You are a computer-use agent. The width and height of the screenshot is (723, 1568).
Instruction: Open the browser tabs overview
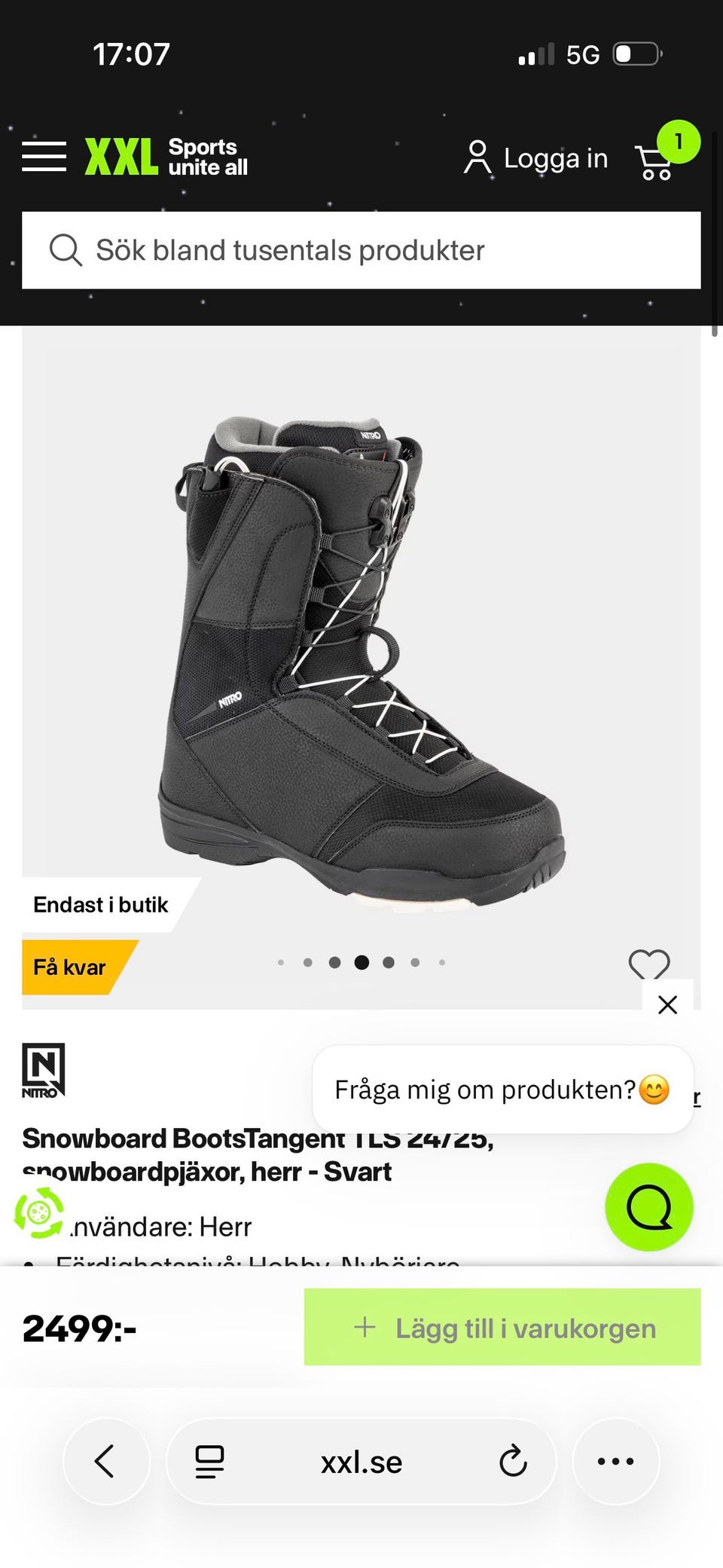209,1461
